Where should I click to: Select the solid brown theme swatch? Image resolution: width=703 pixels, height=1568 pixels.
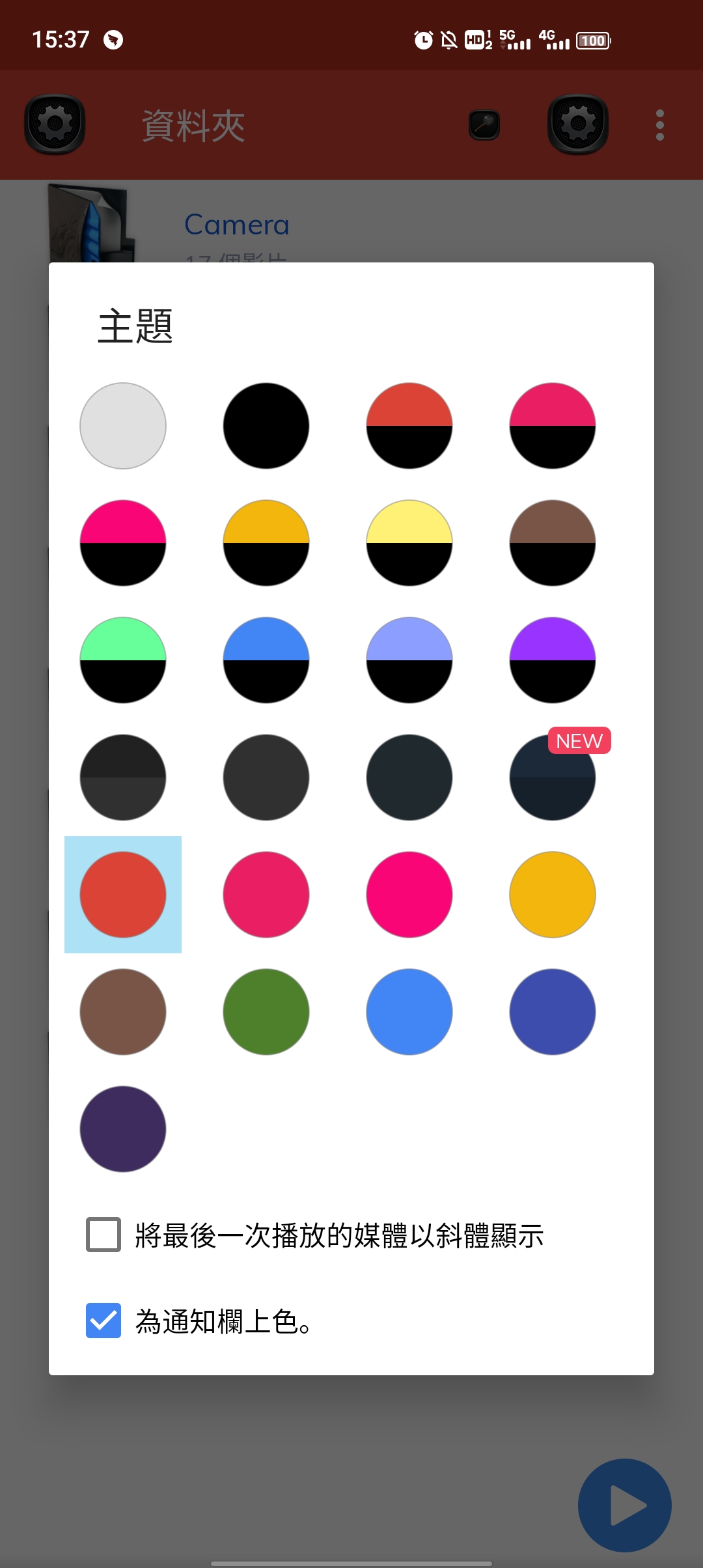(x=123, y=1012)
